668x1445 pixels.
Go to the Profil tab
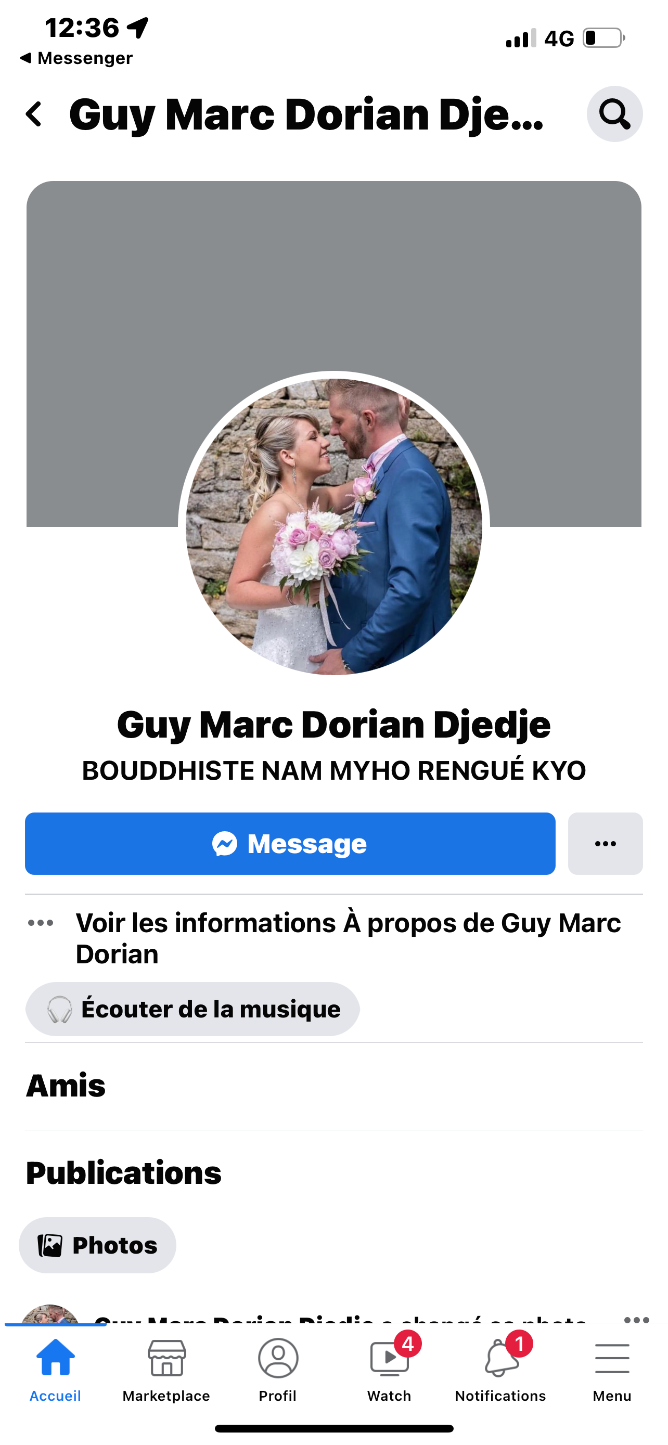pyautogui.click(x=278, y=1372)
